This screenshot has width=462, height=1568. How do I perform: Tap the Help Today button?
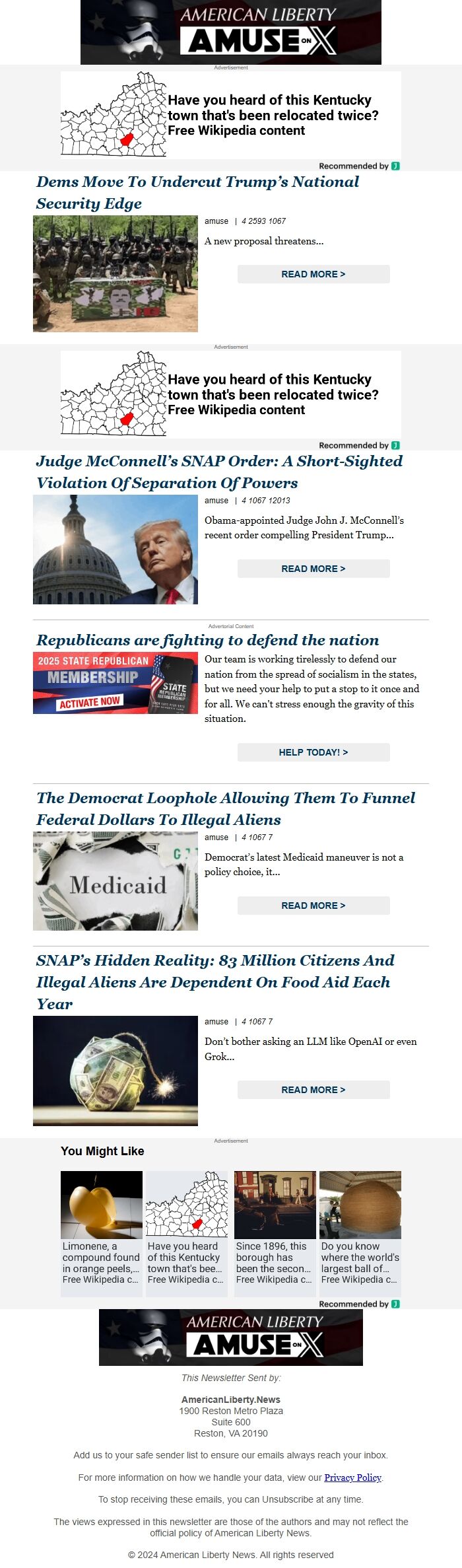(313, 752)
